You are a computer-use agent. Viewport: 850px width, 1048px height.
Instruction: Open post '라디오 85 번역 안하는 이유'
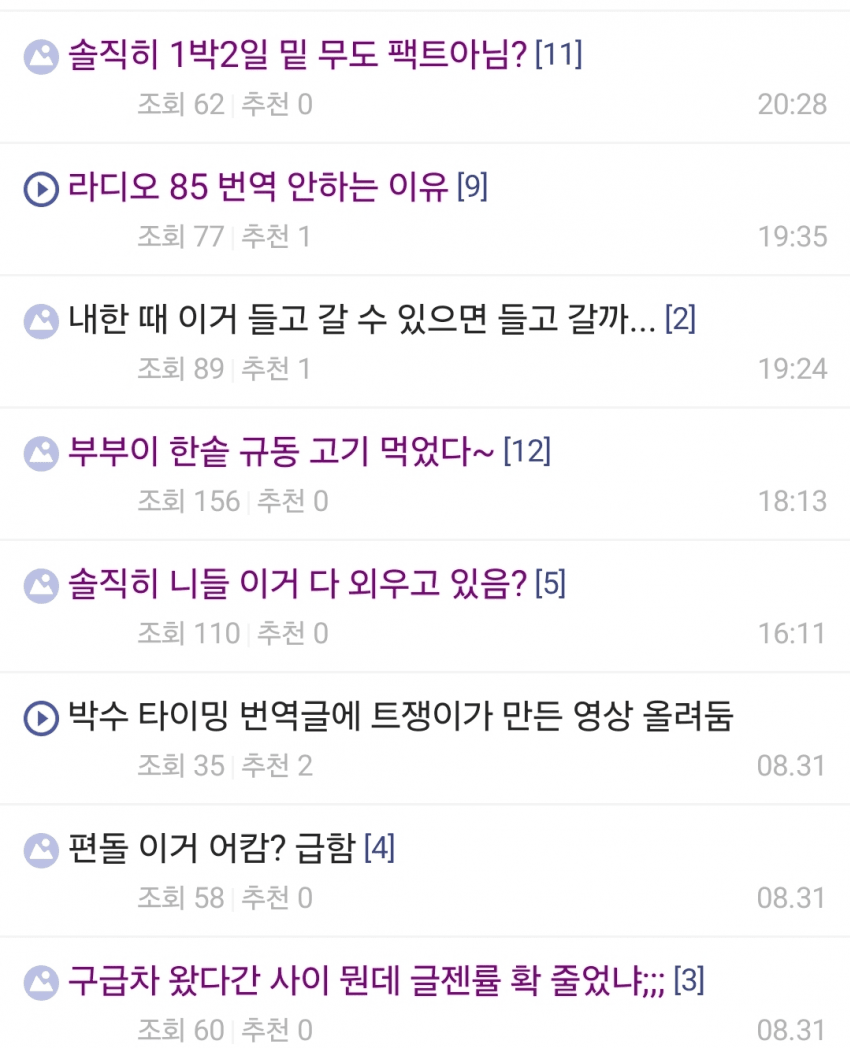pyautogui.click(x=260, y=187)
